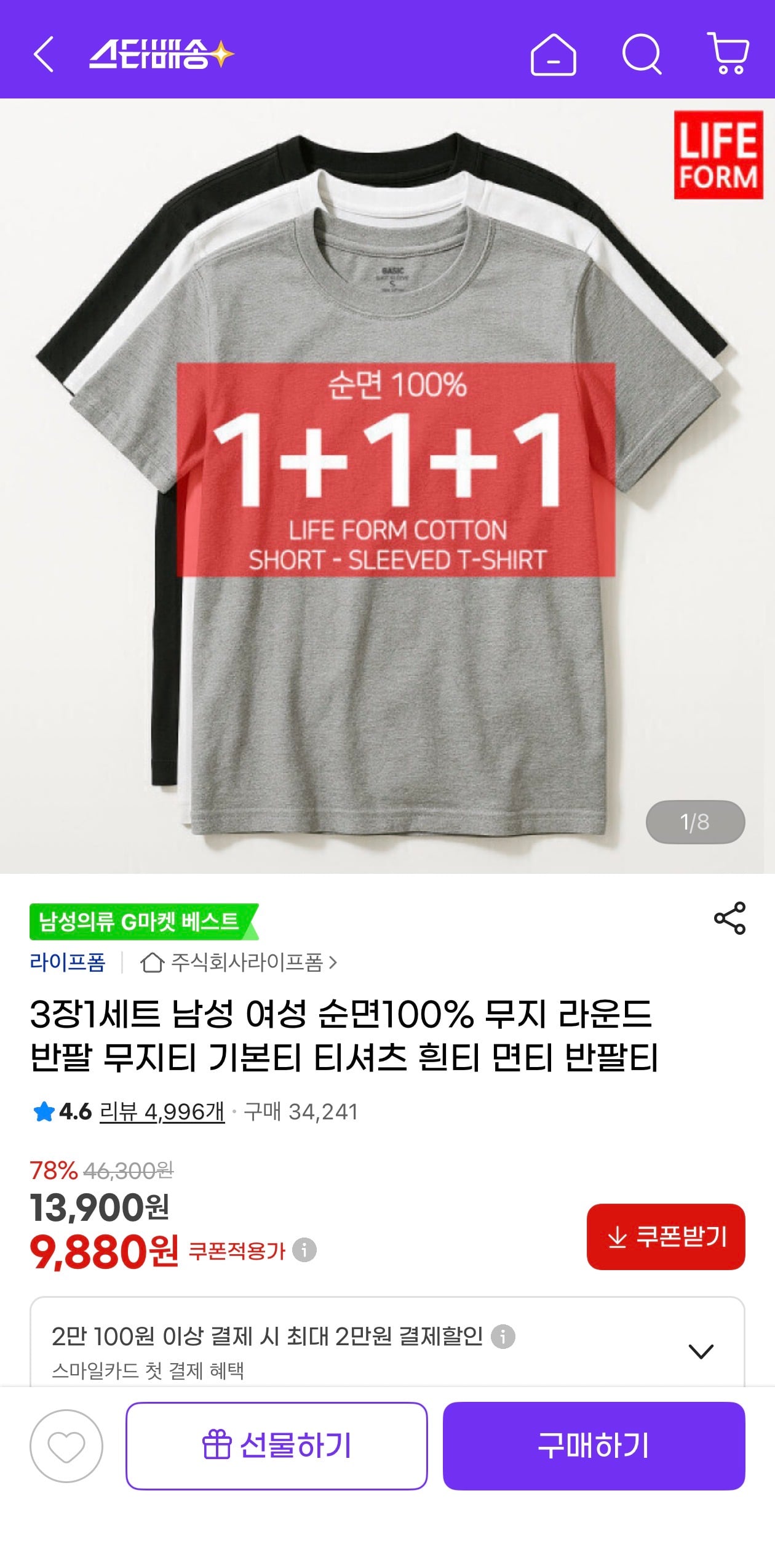
Task: Open the shopping cart
Action: tap(728, 53)
